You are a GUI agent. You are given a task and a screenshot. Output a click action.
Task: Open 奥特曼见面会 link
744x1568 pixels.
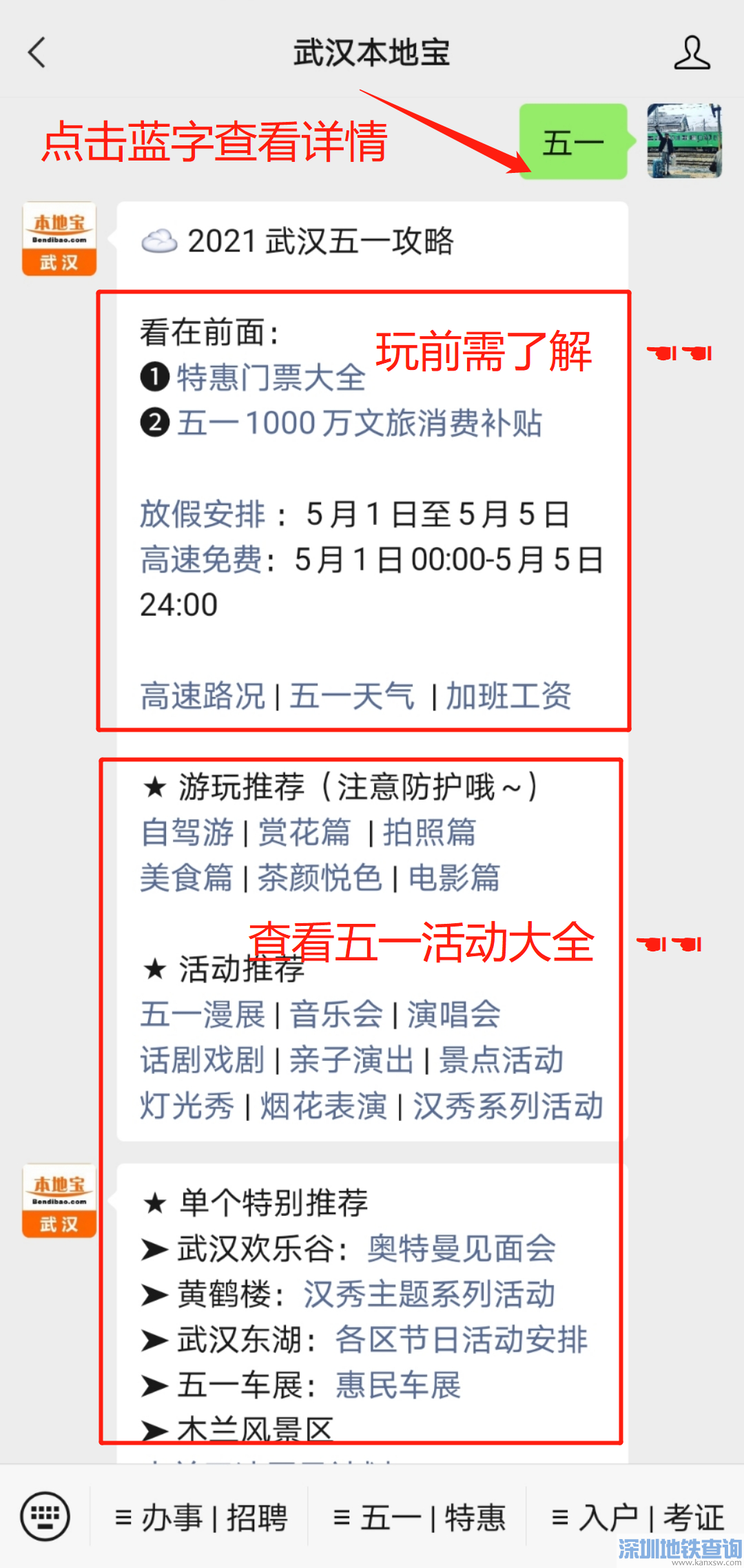[462, 1248]
